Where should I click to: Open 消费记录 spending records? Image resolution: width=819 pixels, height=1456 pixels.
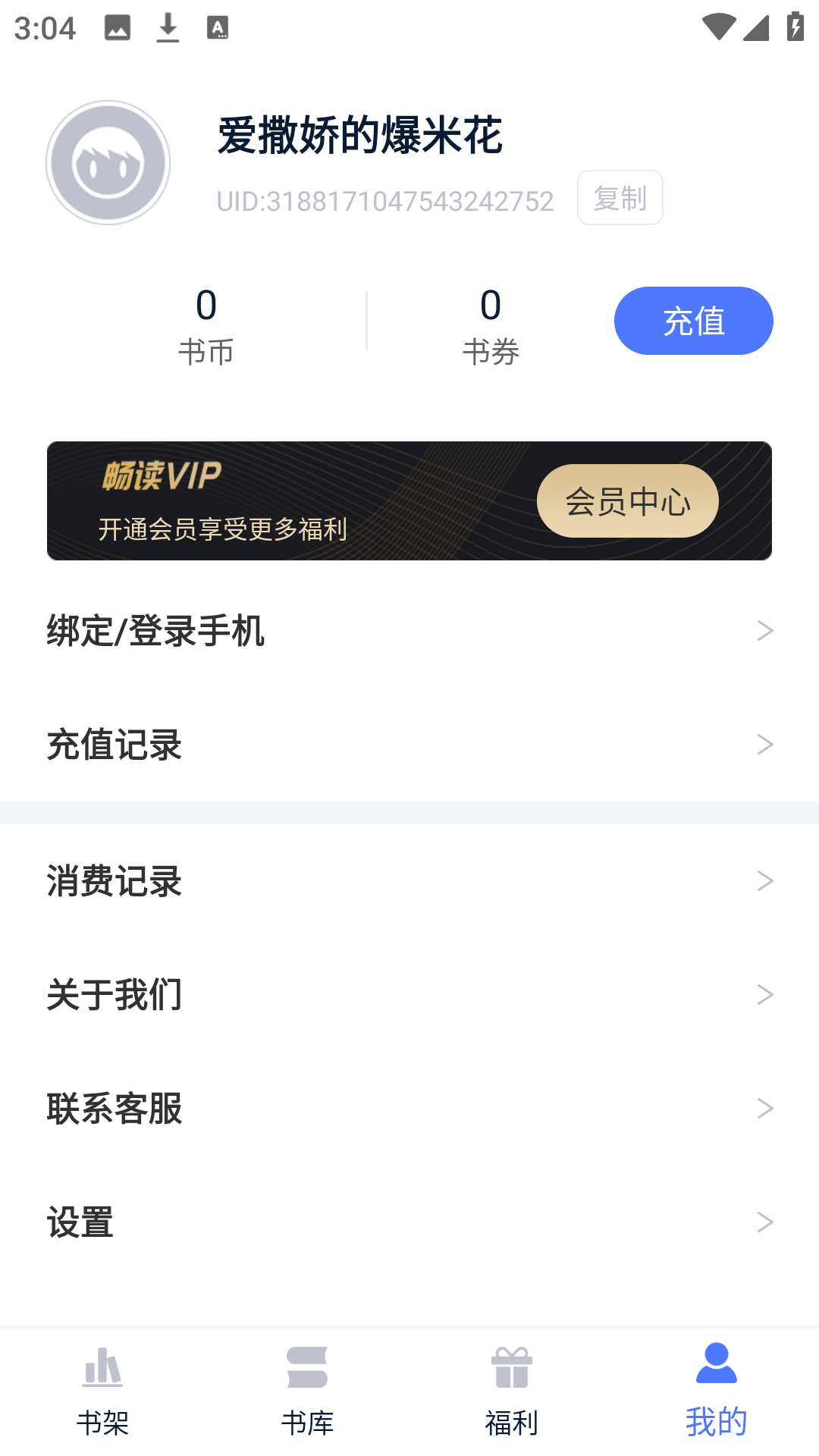[409, 880]
